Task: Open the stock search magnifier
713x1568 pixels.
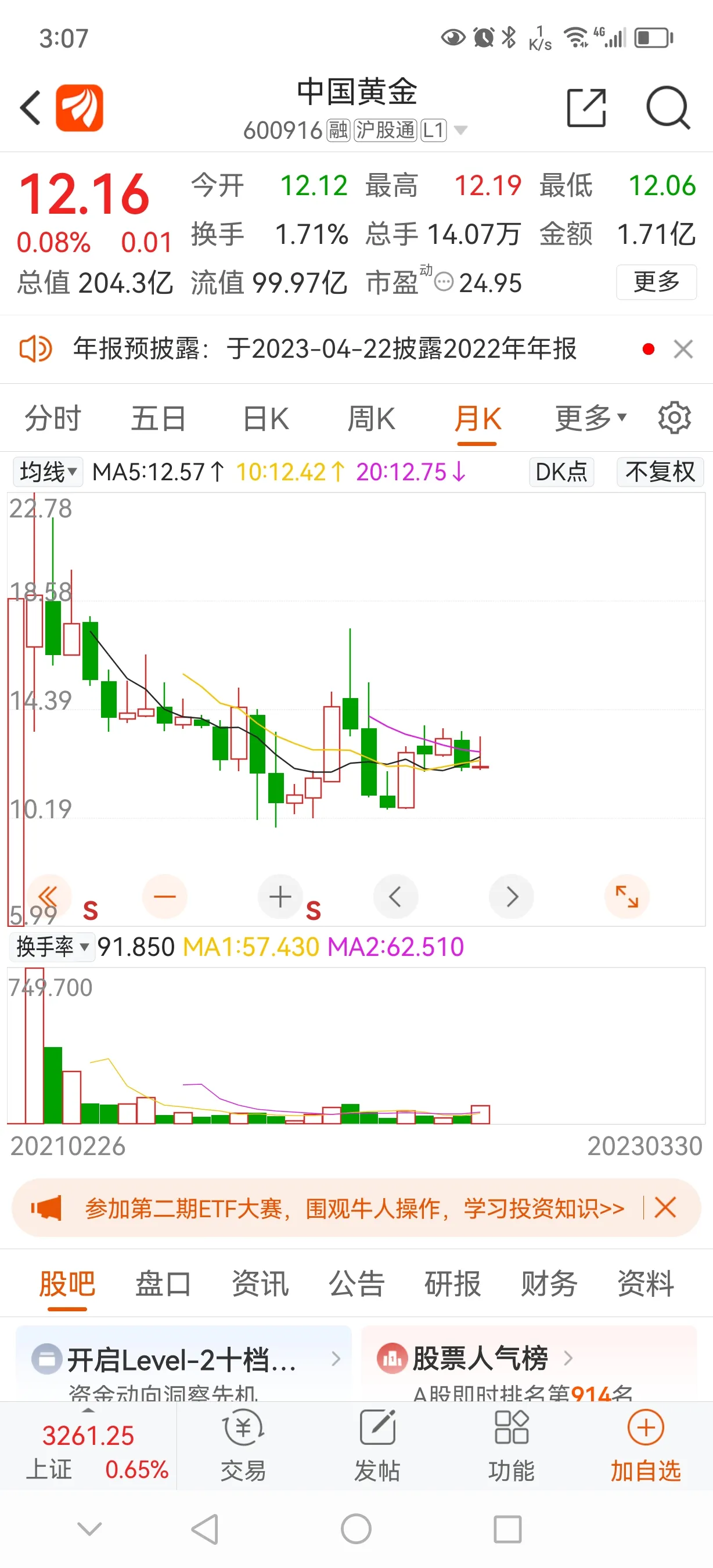Action: 667,108
